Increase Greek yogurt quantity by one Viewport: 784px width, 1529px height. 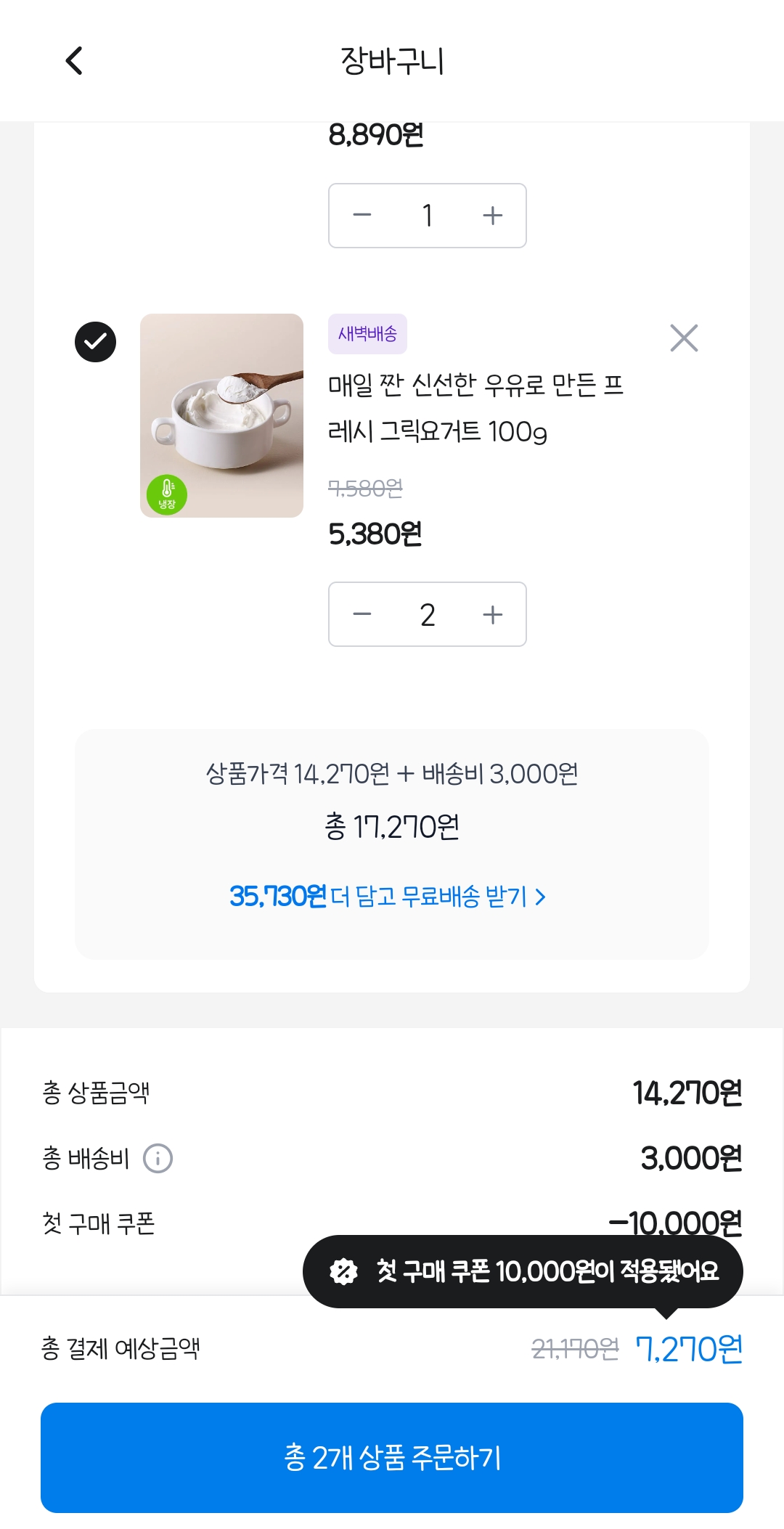click(492, 615)
